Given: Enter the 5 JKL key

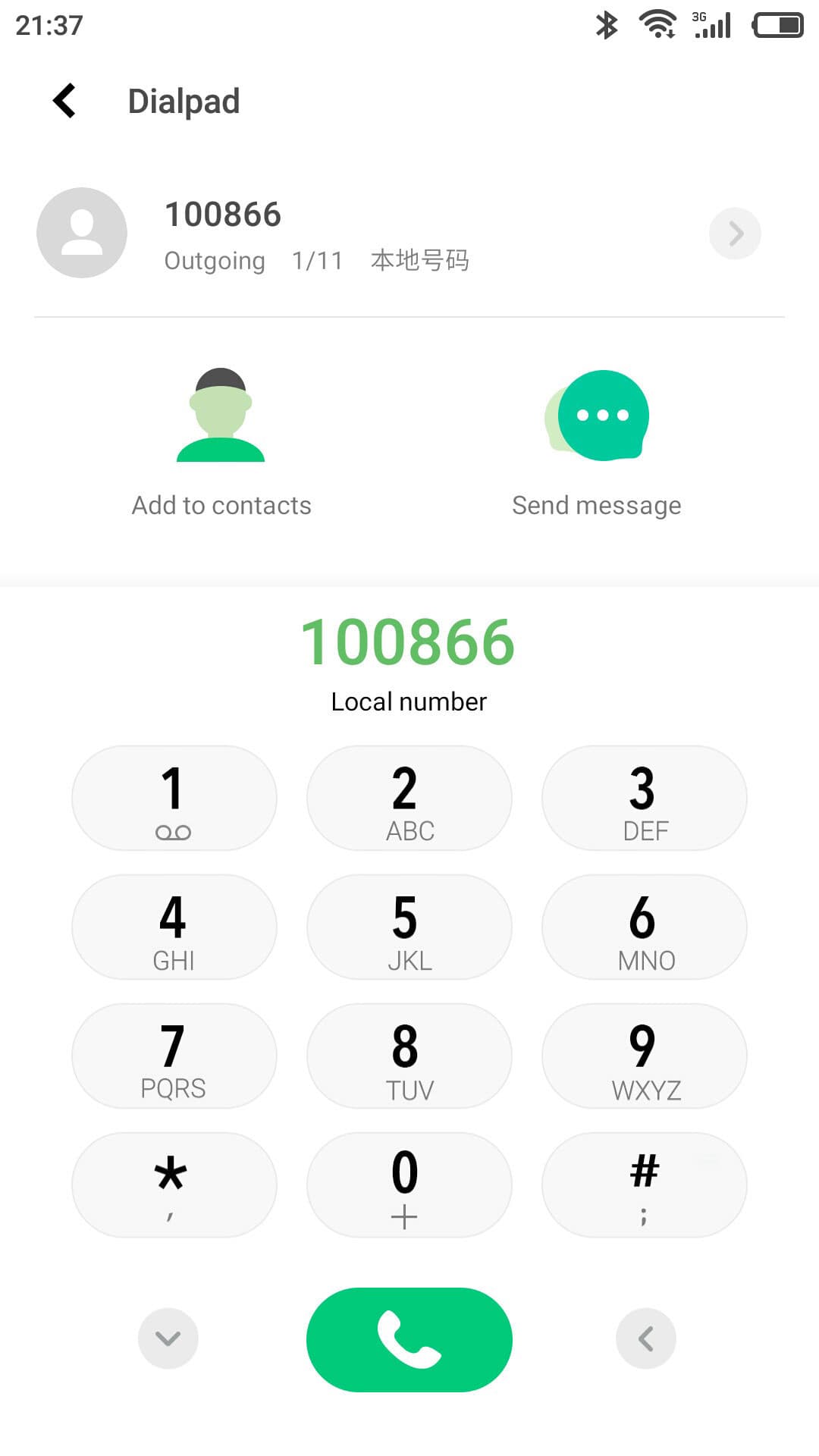Looking at the screenshot, I should 409,927.
